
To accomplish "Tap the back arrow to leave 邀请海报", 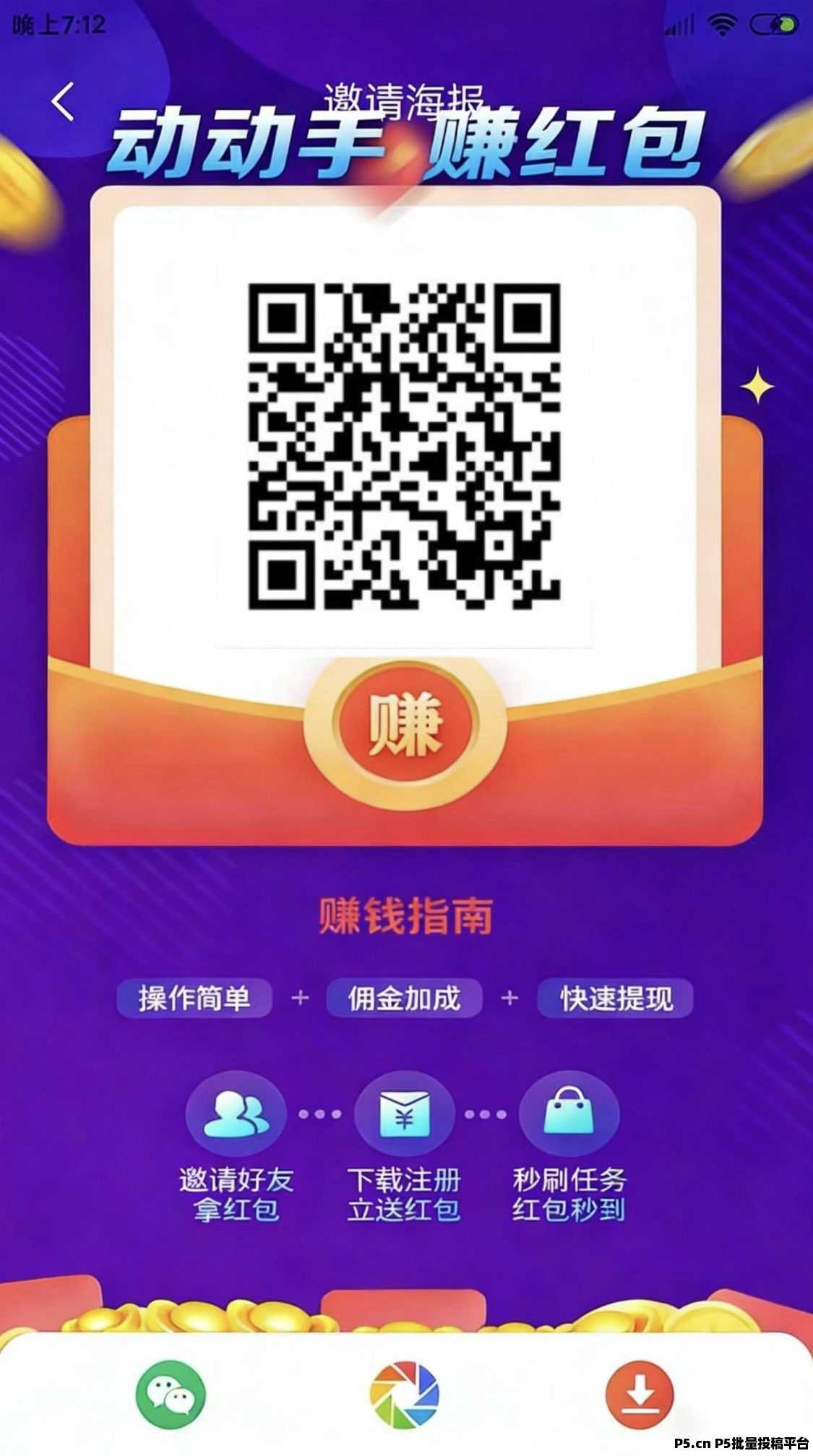I will click(x=61, y=101).
